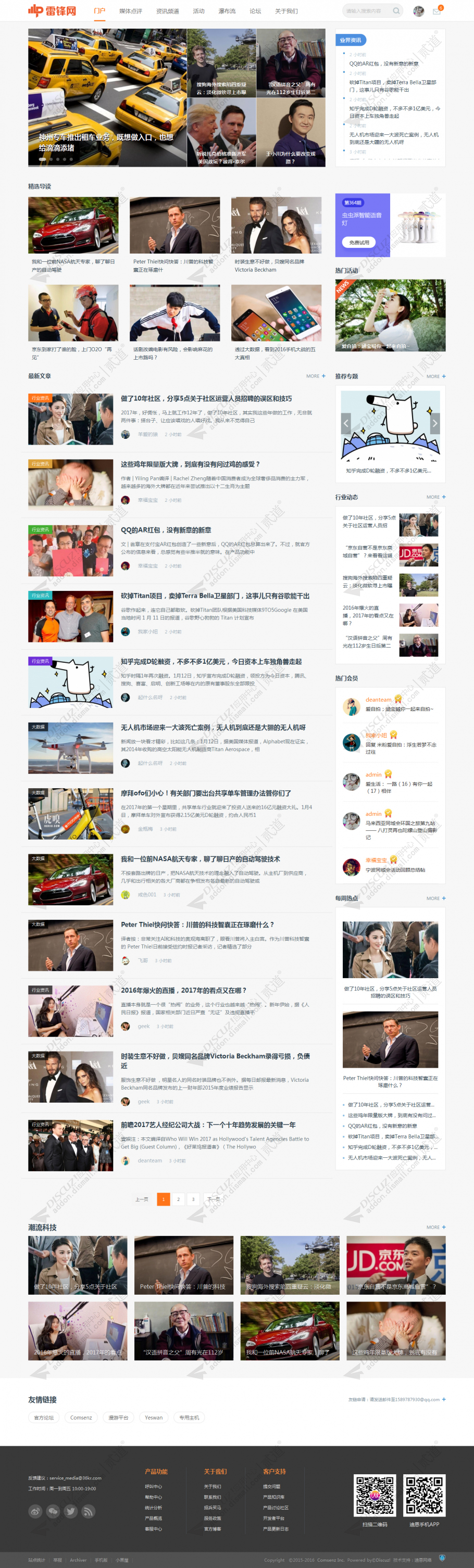Tap 下一页 pagination button
The height and width of the screenshot is (1568, 474).
point(213,1199)
